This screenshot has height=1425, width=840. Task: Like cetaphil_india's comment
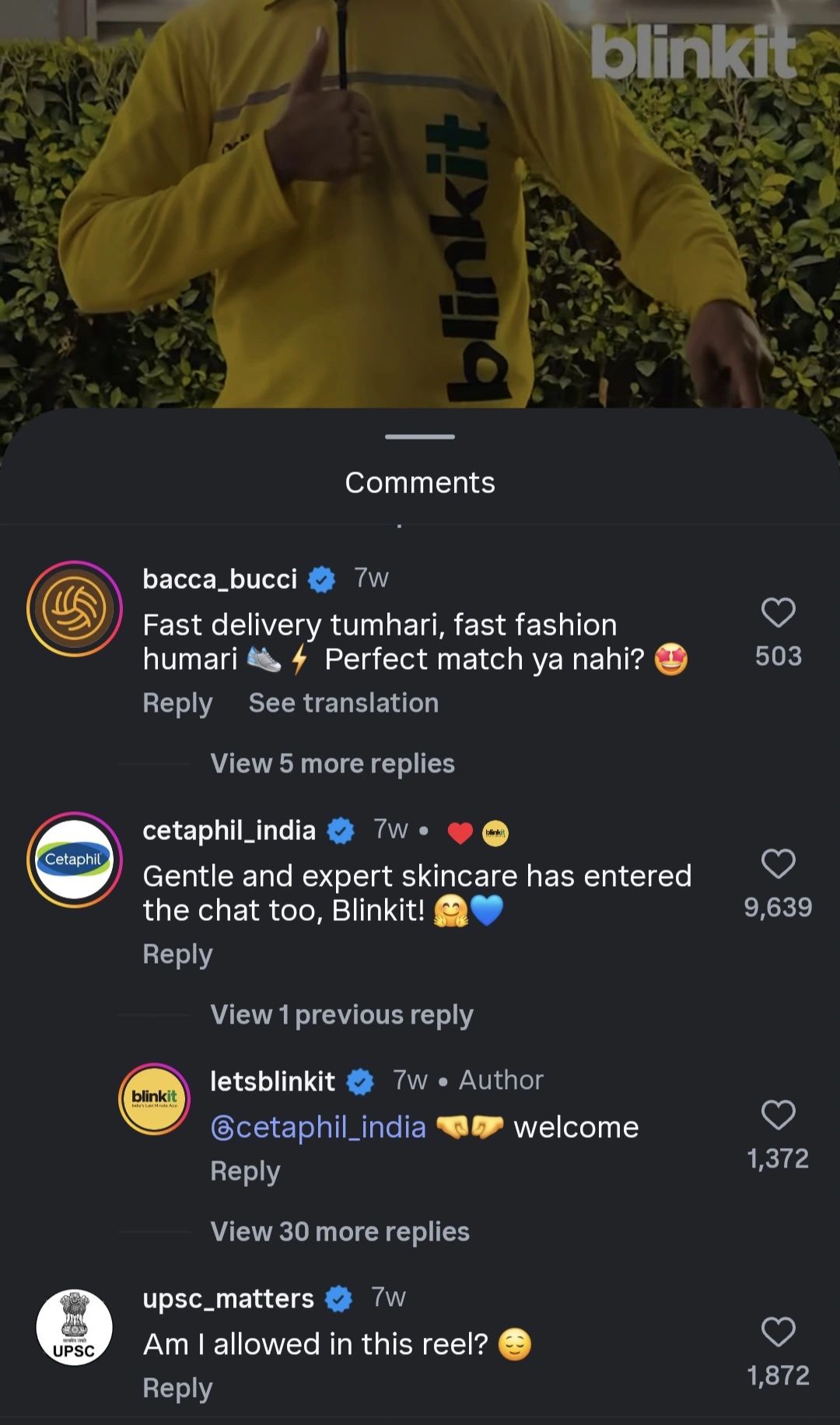point(778,864)
